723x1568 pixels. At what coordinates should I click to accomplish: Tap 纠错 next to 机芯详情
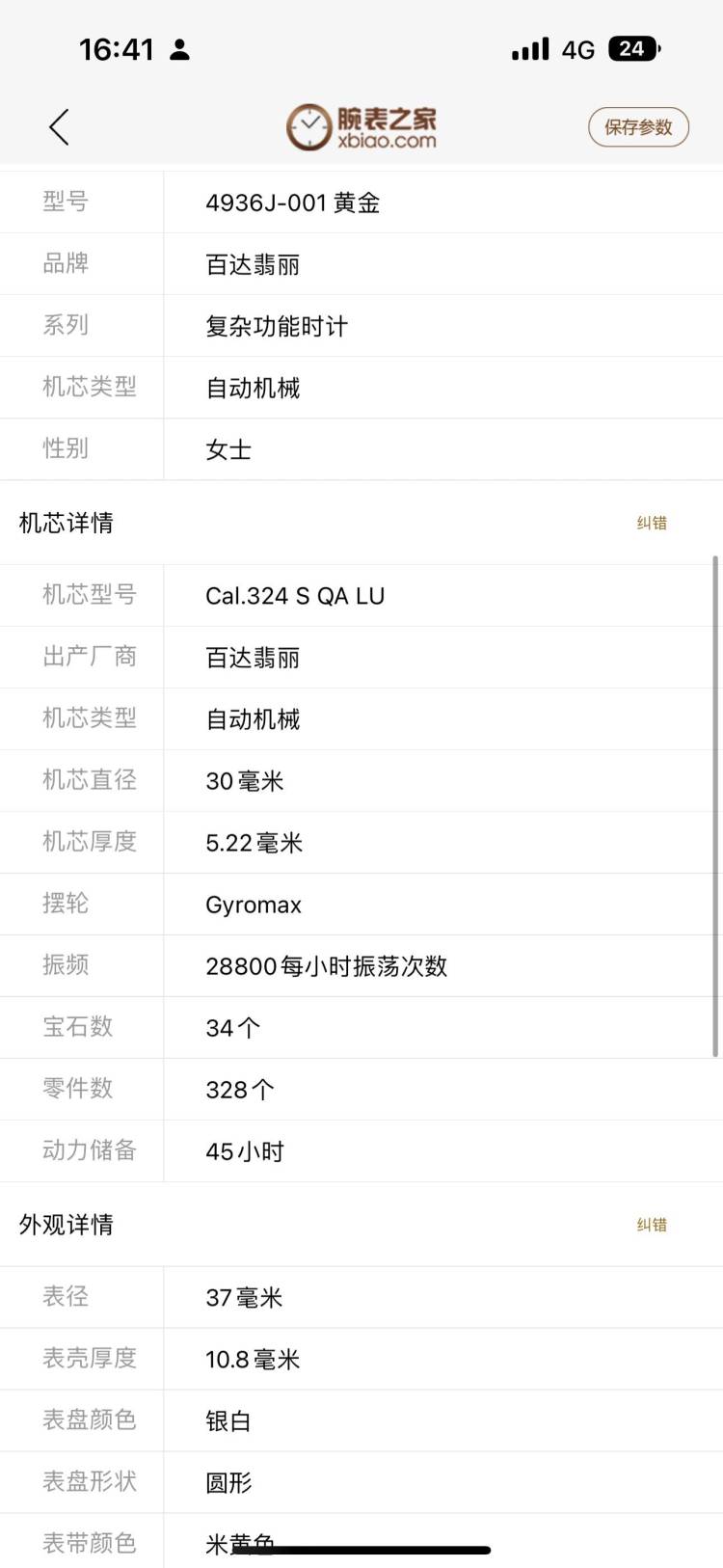[652, 523]
